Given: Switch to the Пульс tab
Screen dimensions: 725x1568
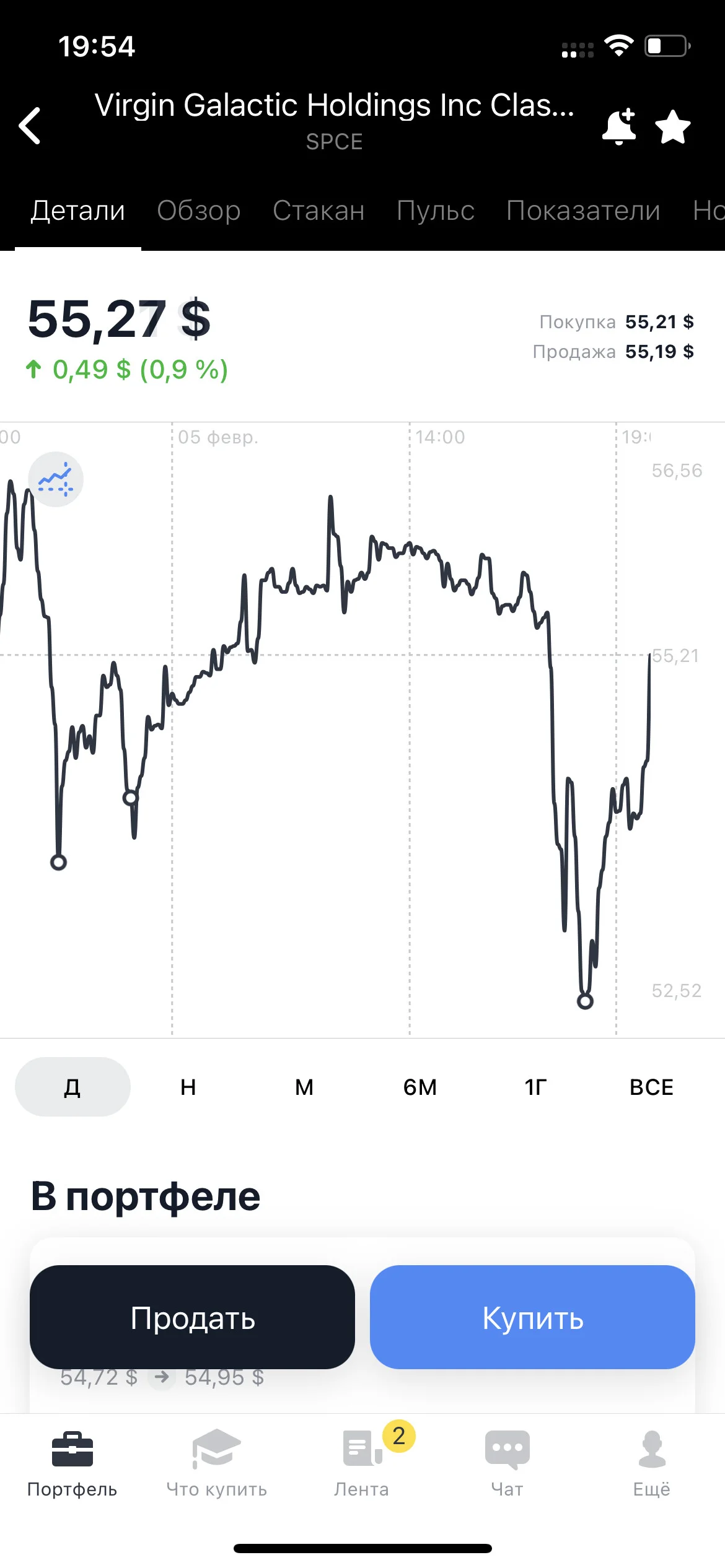Looking at the screenshot, I should (x=436, y=211).
